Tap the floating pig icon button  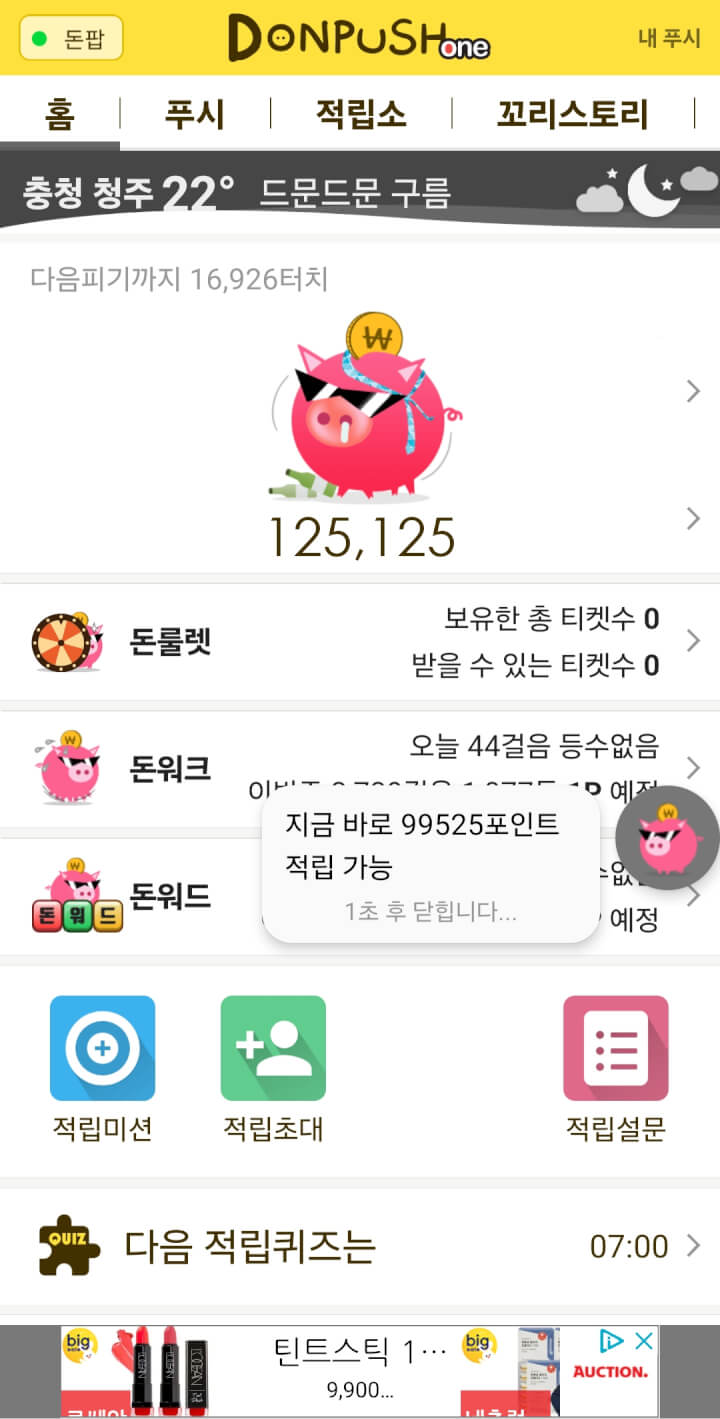coord(667,838)
